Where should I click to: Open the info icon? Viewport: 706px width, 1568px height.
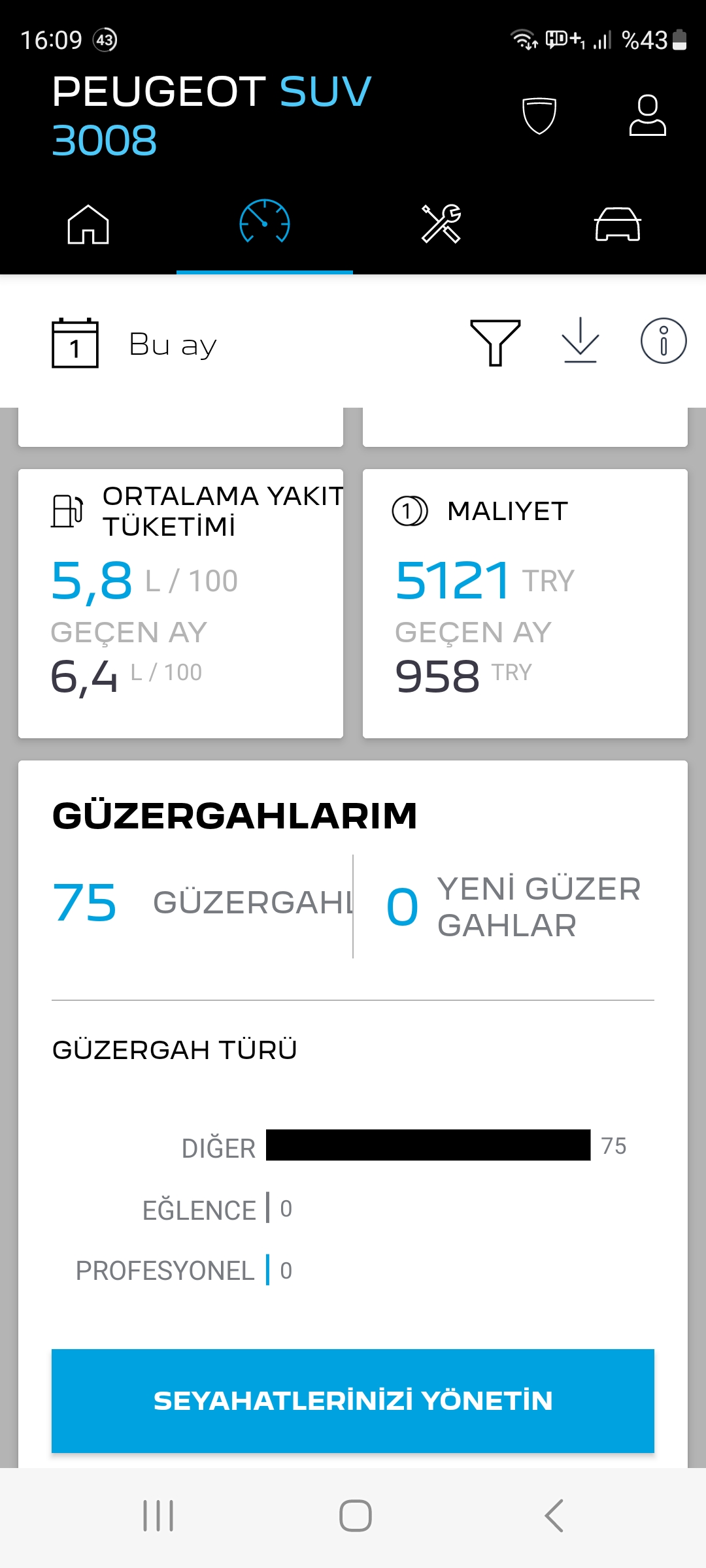pos(663,340)
